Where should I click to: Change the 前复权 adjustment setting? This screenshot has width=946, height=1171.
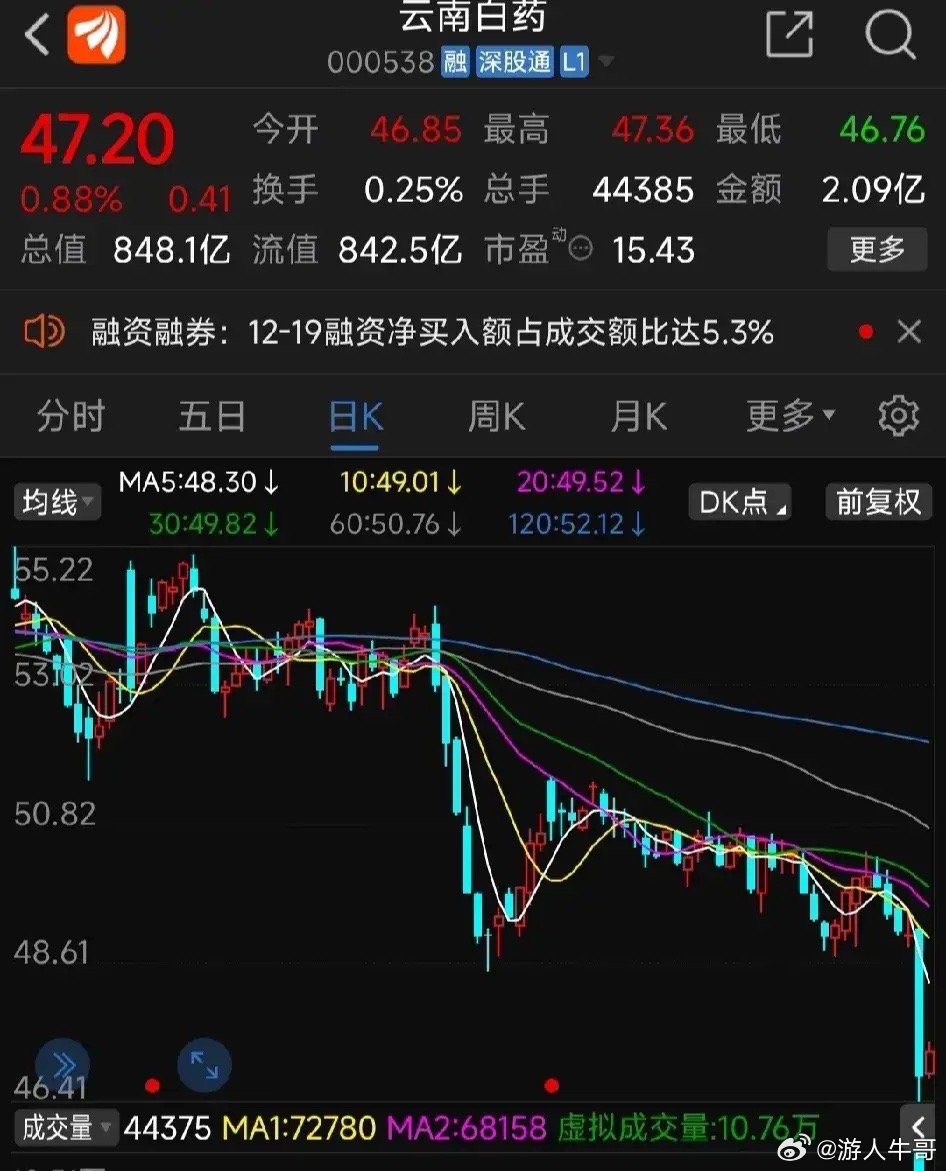pyautogui.click(x=878, y=502)
